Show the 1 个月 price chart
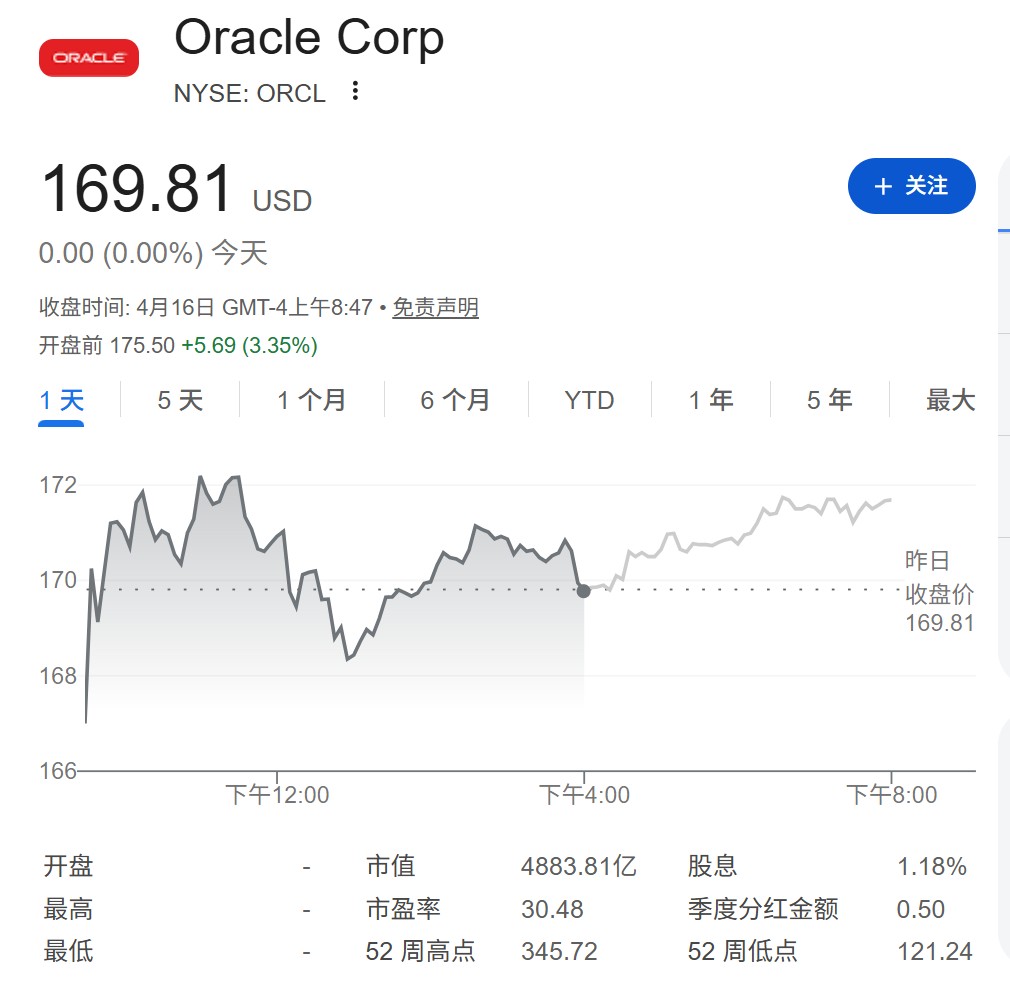The width and height of the screenshot is (1010, 995). coord(311,401)
